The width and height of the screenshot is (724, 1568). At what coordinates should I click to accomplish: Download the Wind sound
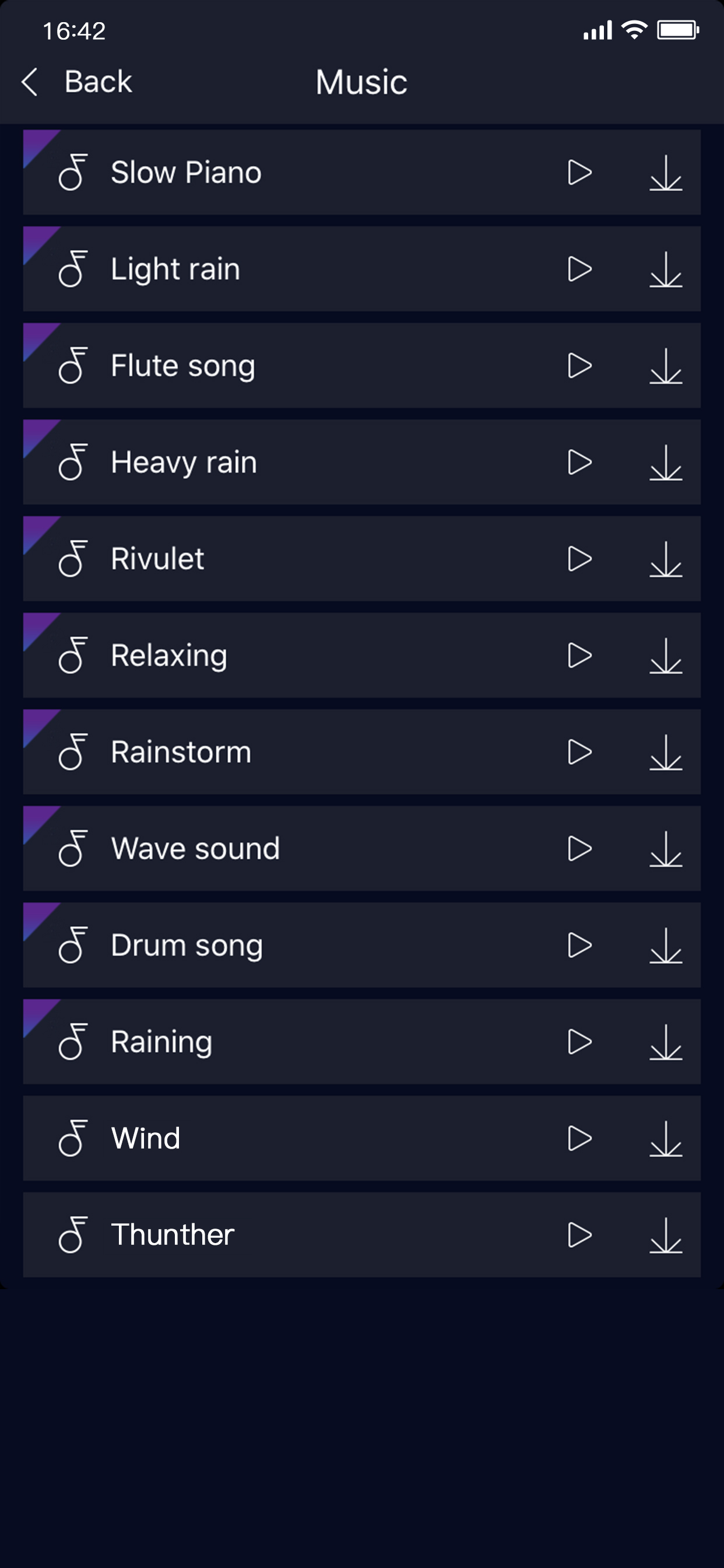(x=666, y=1138)
